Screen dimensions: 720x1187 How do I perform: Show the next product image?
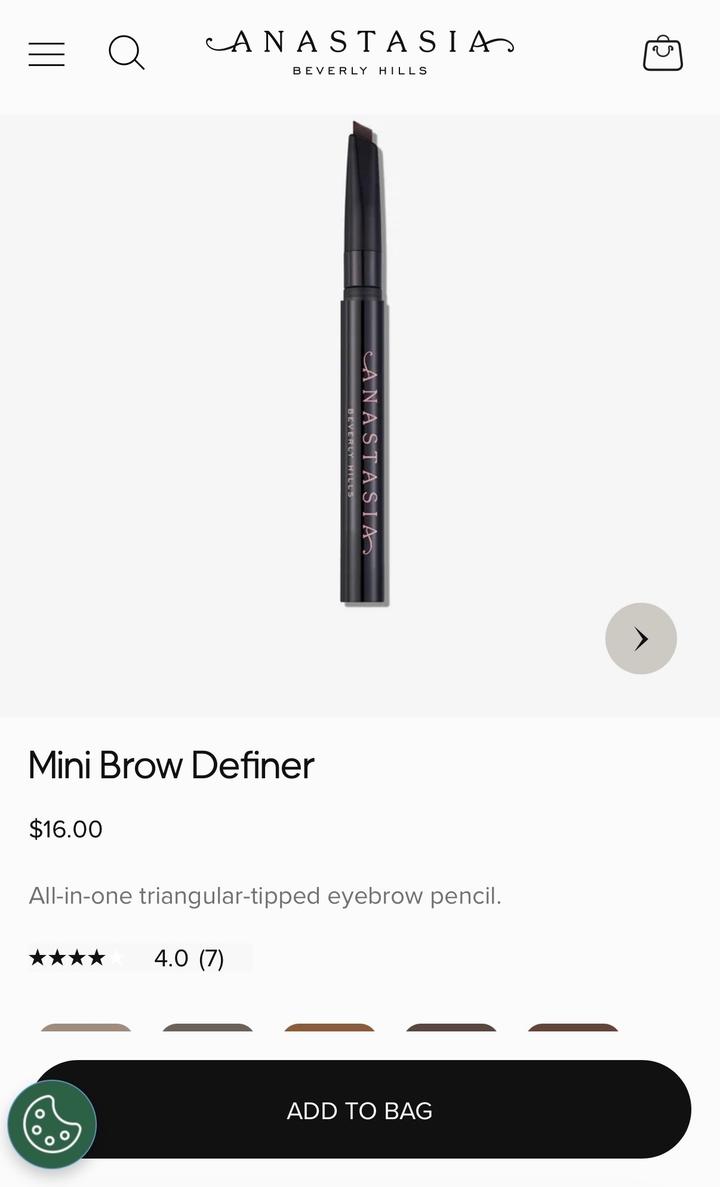point(641,638)
